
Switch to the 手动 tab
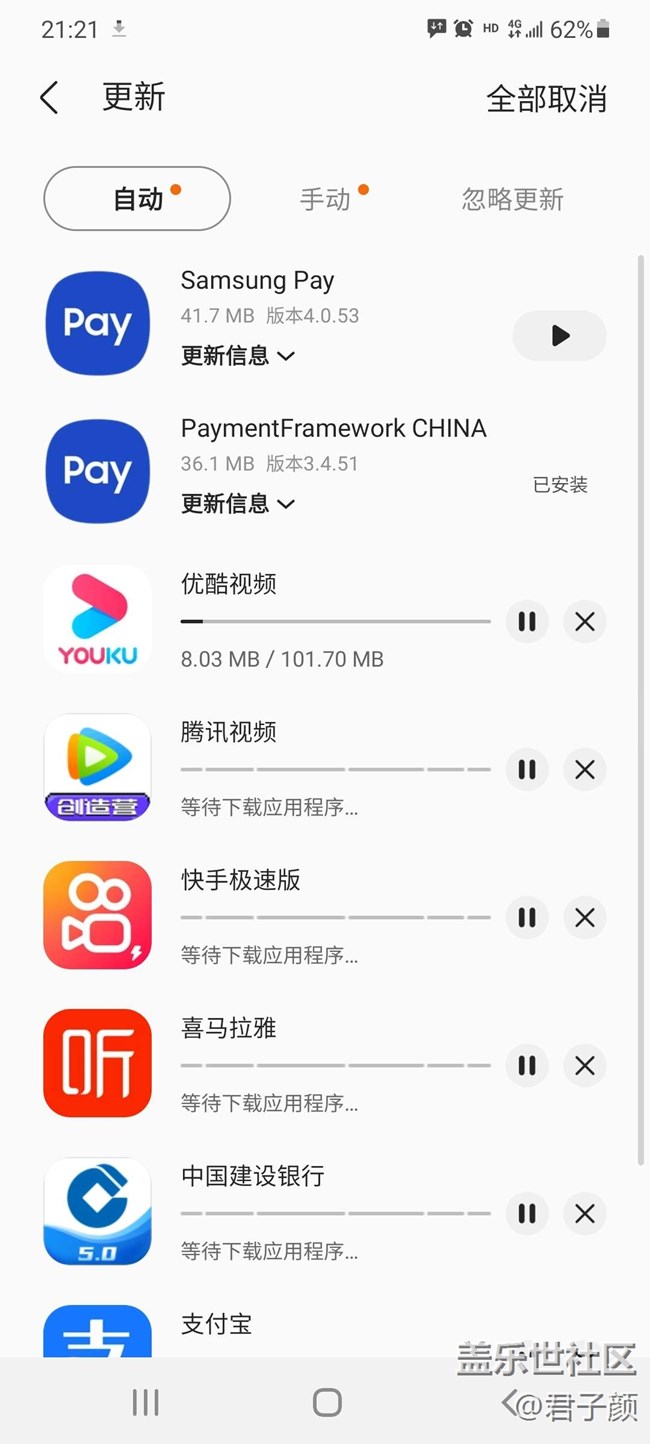[326, 199]
